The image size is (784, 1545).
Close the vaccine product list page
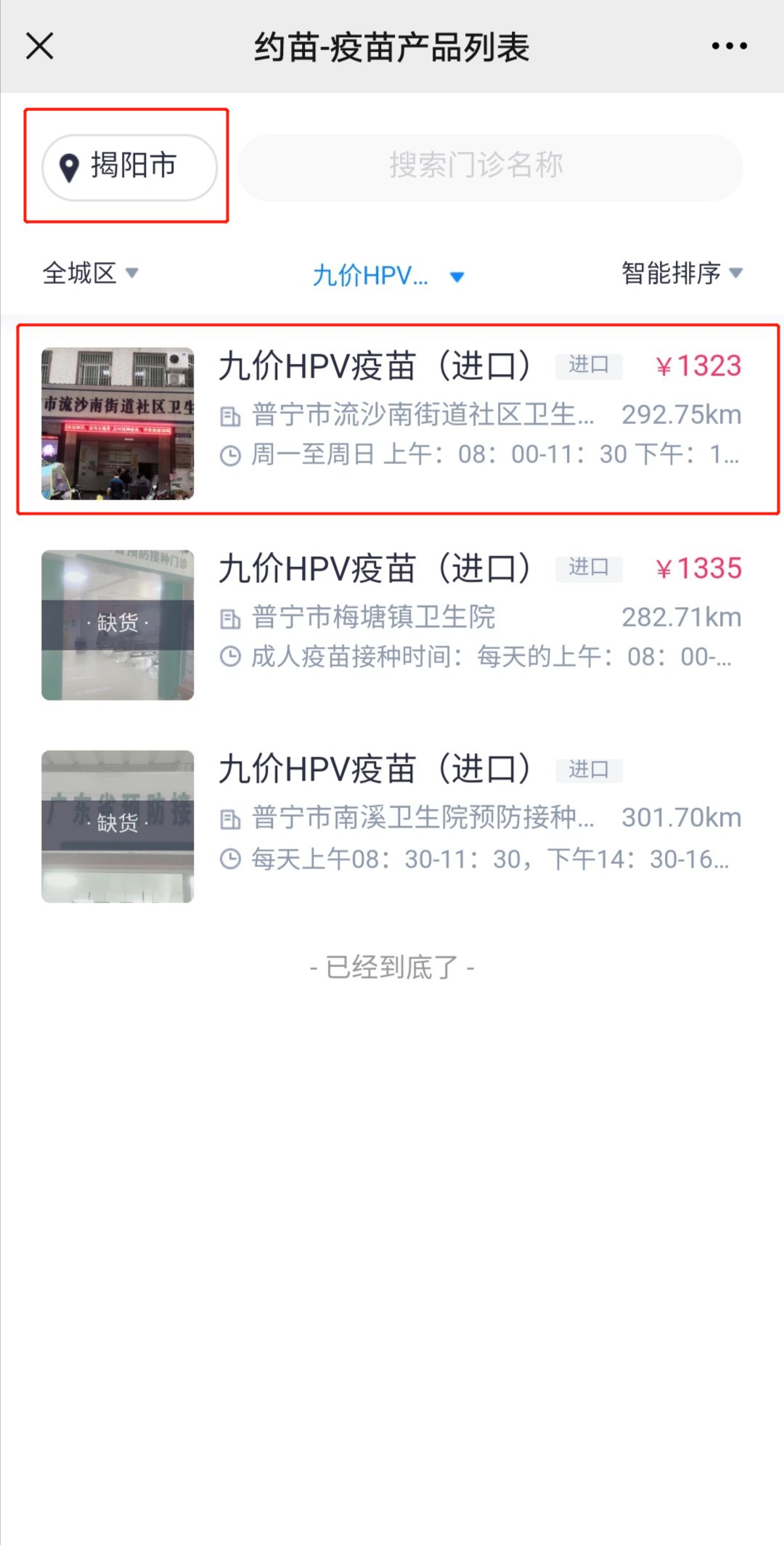40,46
